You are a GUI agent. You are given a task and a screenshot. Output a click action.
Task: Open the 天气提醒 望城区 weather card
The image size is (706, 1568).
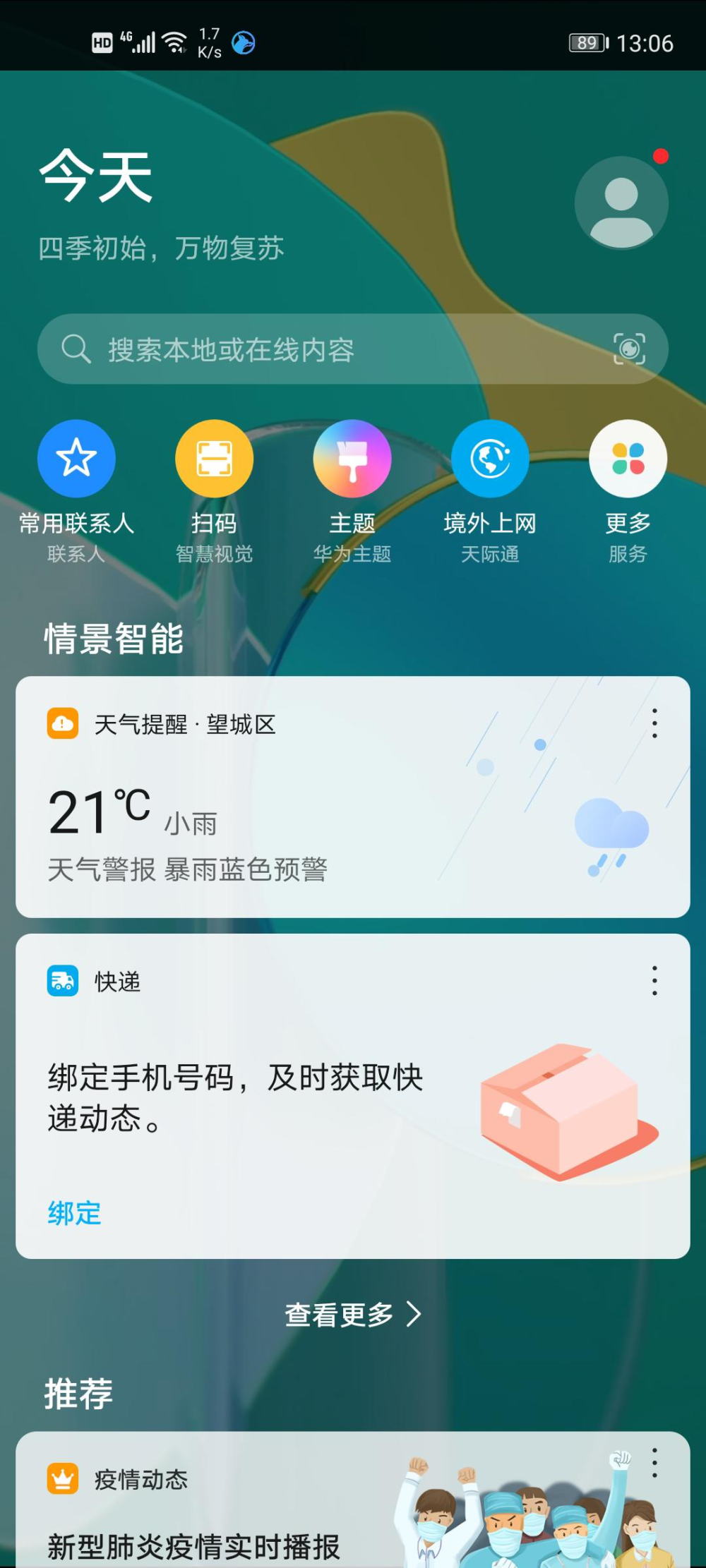pyautogui.click(x=353, y=797)
